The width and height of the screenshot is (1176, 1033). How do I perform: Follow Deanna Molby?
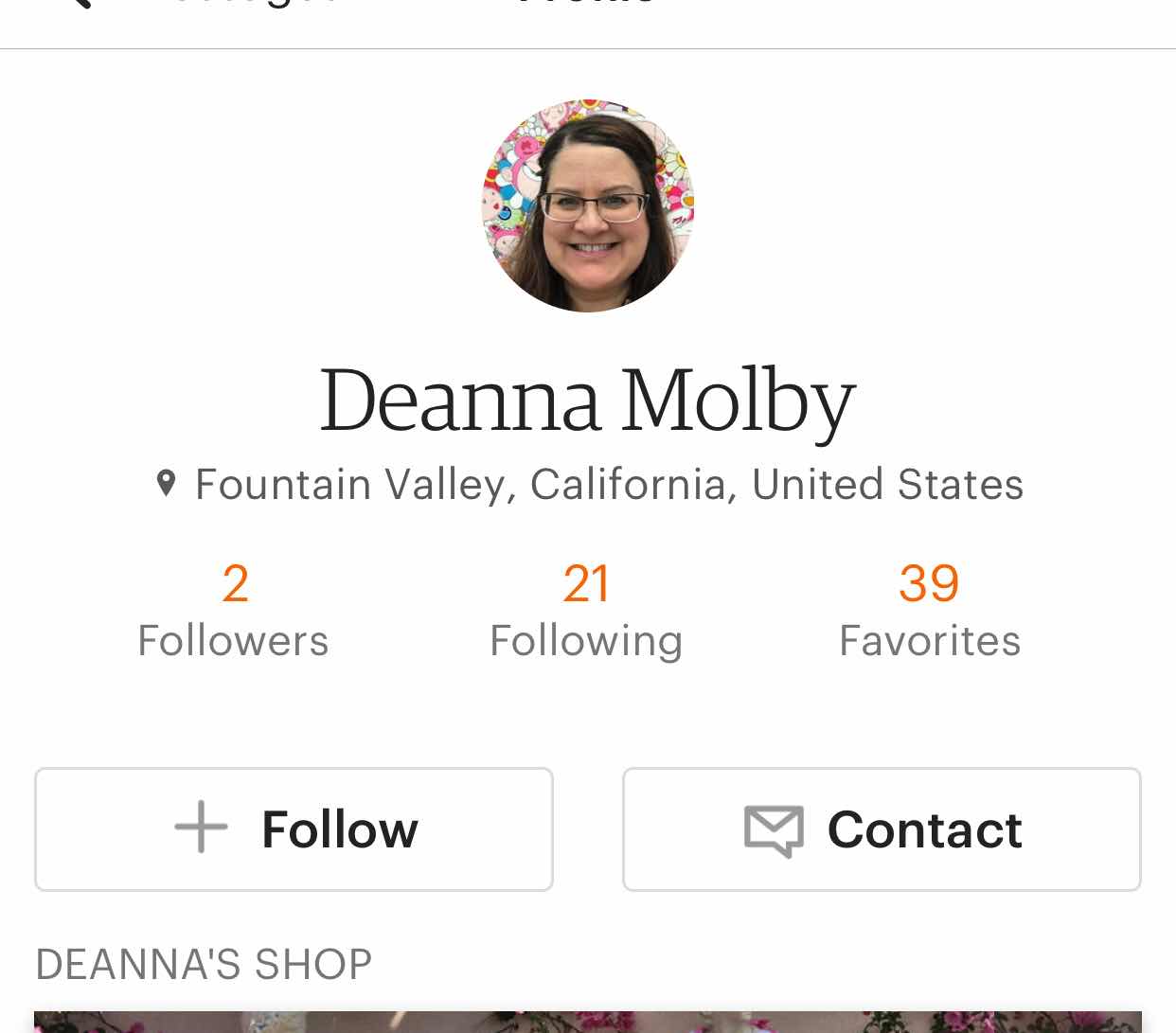point(294,829)
